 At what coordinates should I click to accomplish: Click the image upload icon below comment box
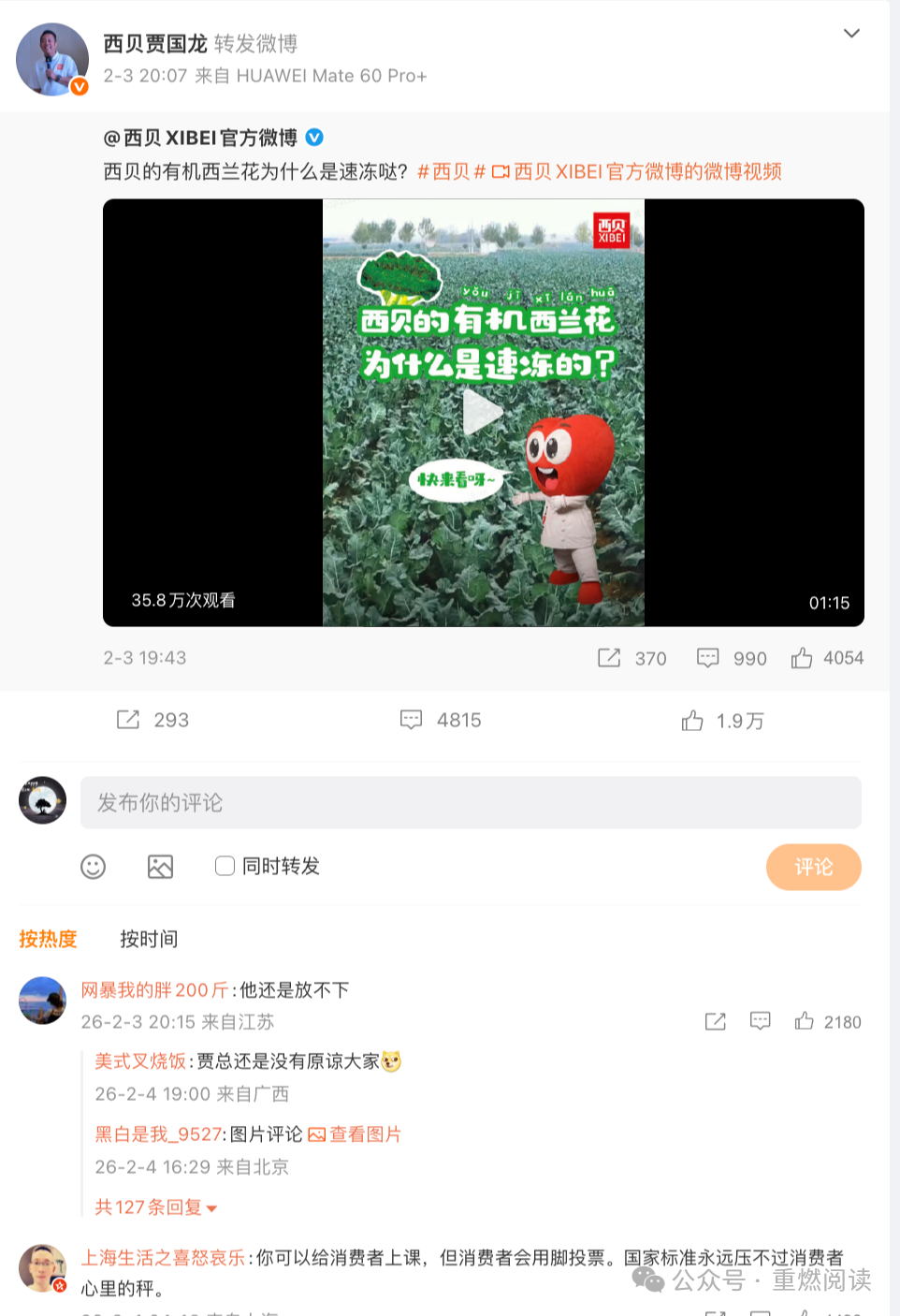coord(160,867)
